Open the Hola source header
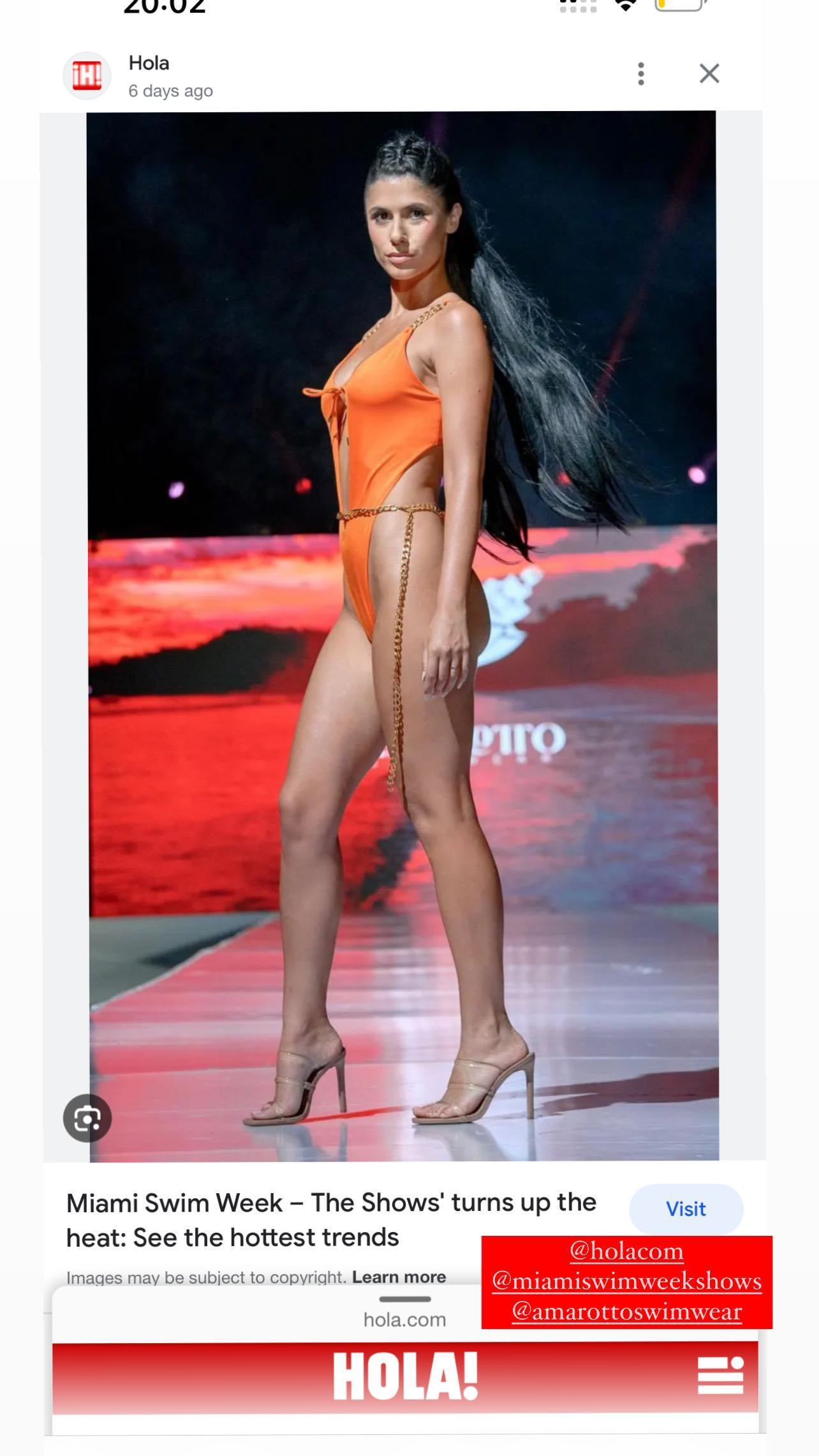The image size is (819, 1456). click(x=148, y=76)
